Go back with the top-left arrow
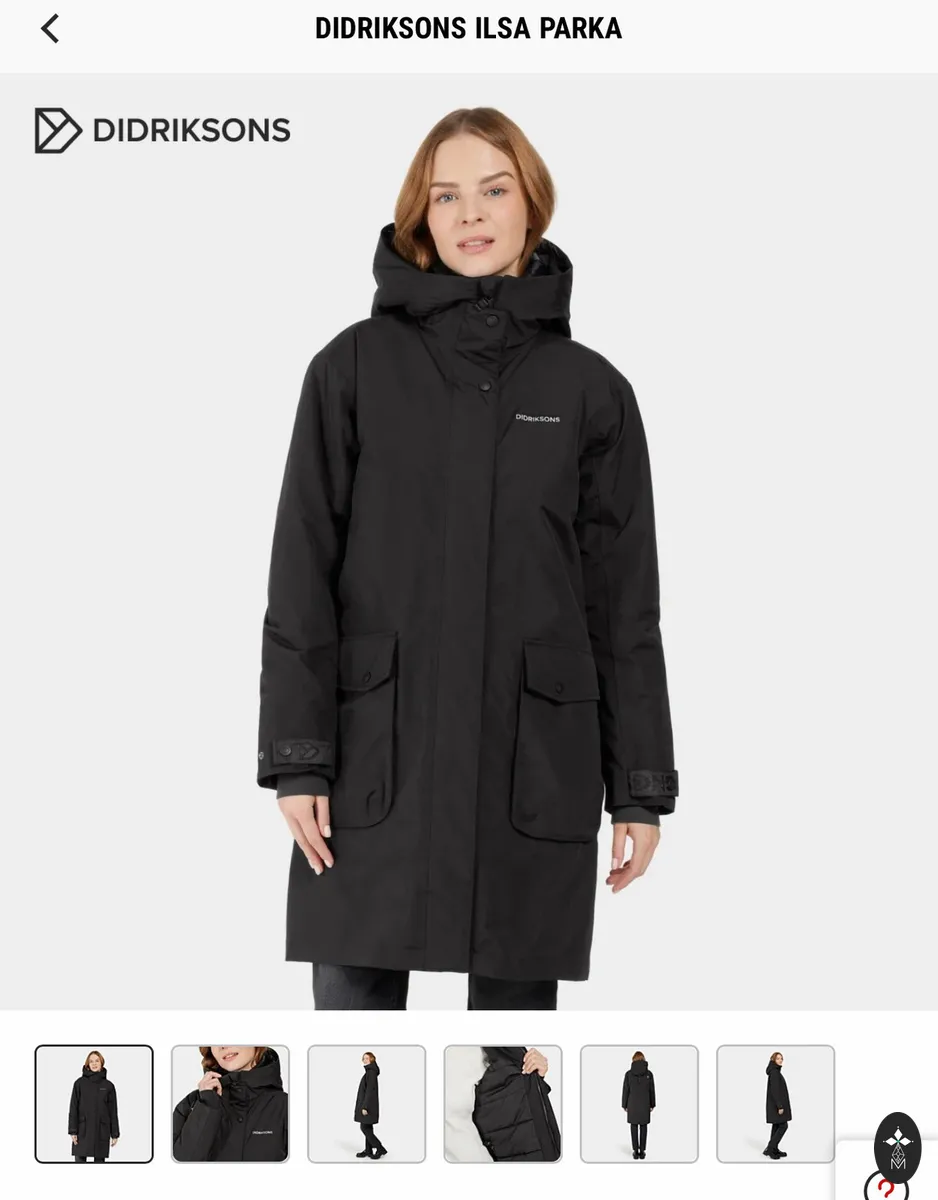This screenshot has height=1200, width=938. coord(50,29)
